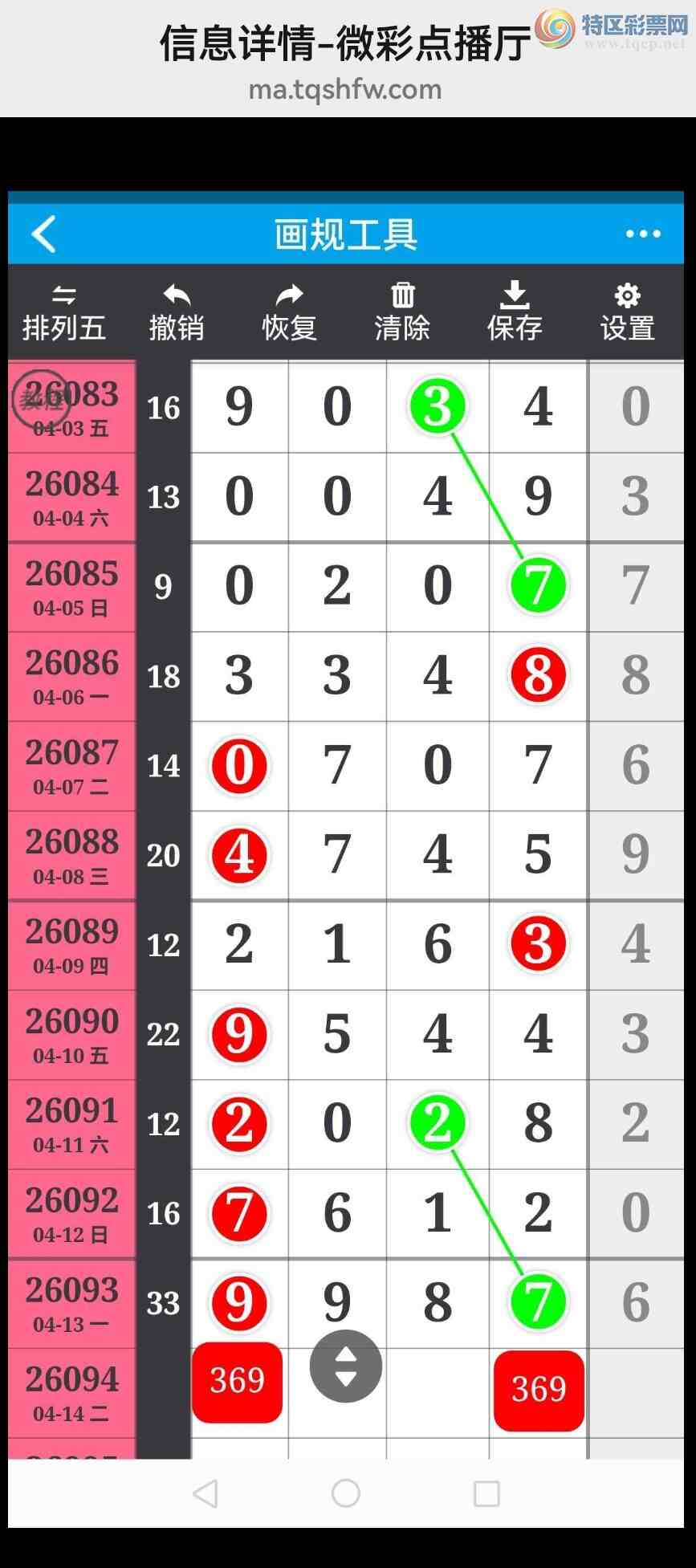Clear all drawings with 清除

402,313
